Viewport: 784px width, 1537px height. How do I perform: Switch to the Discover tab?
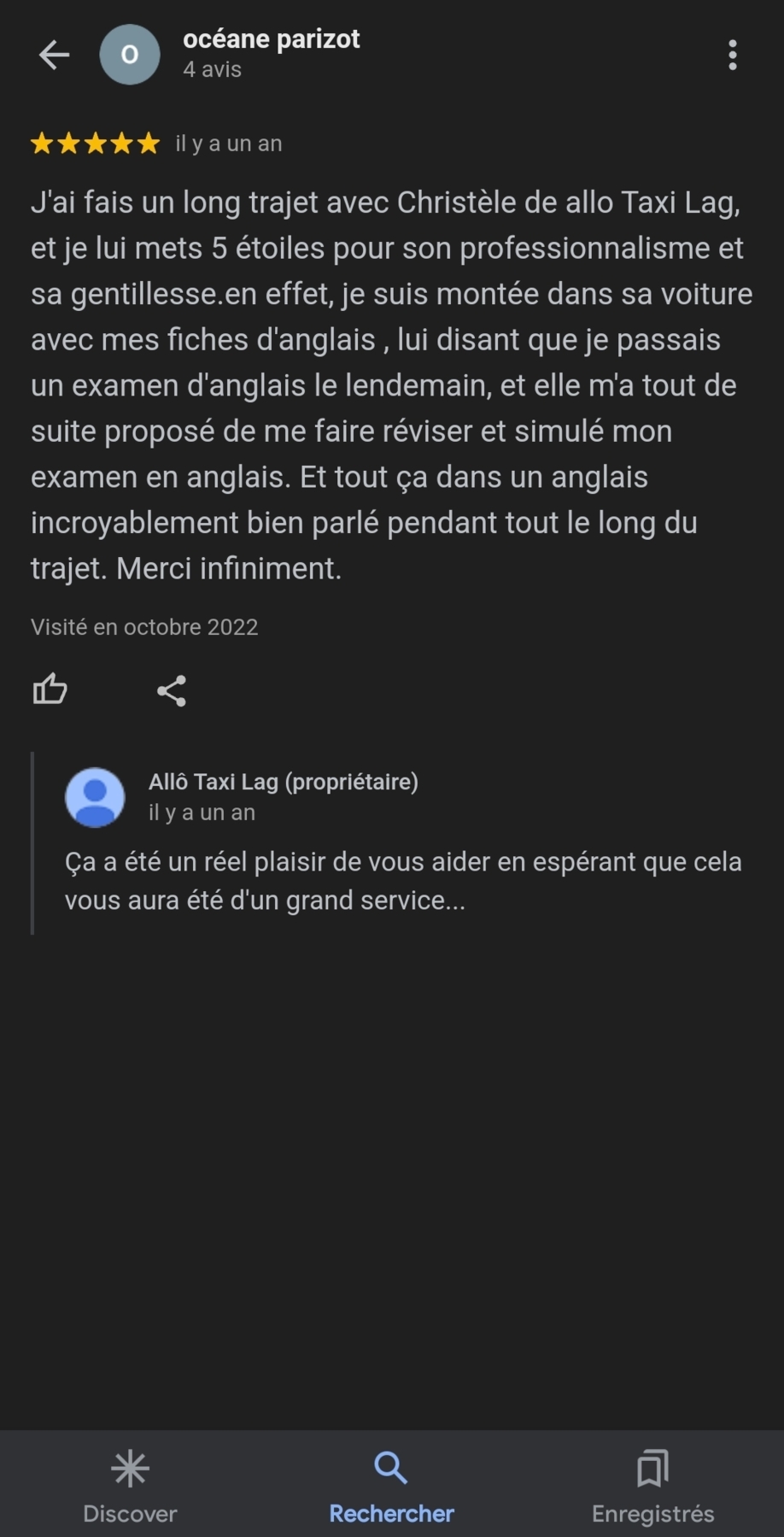(130, 1485)
